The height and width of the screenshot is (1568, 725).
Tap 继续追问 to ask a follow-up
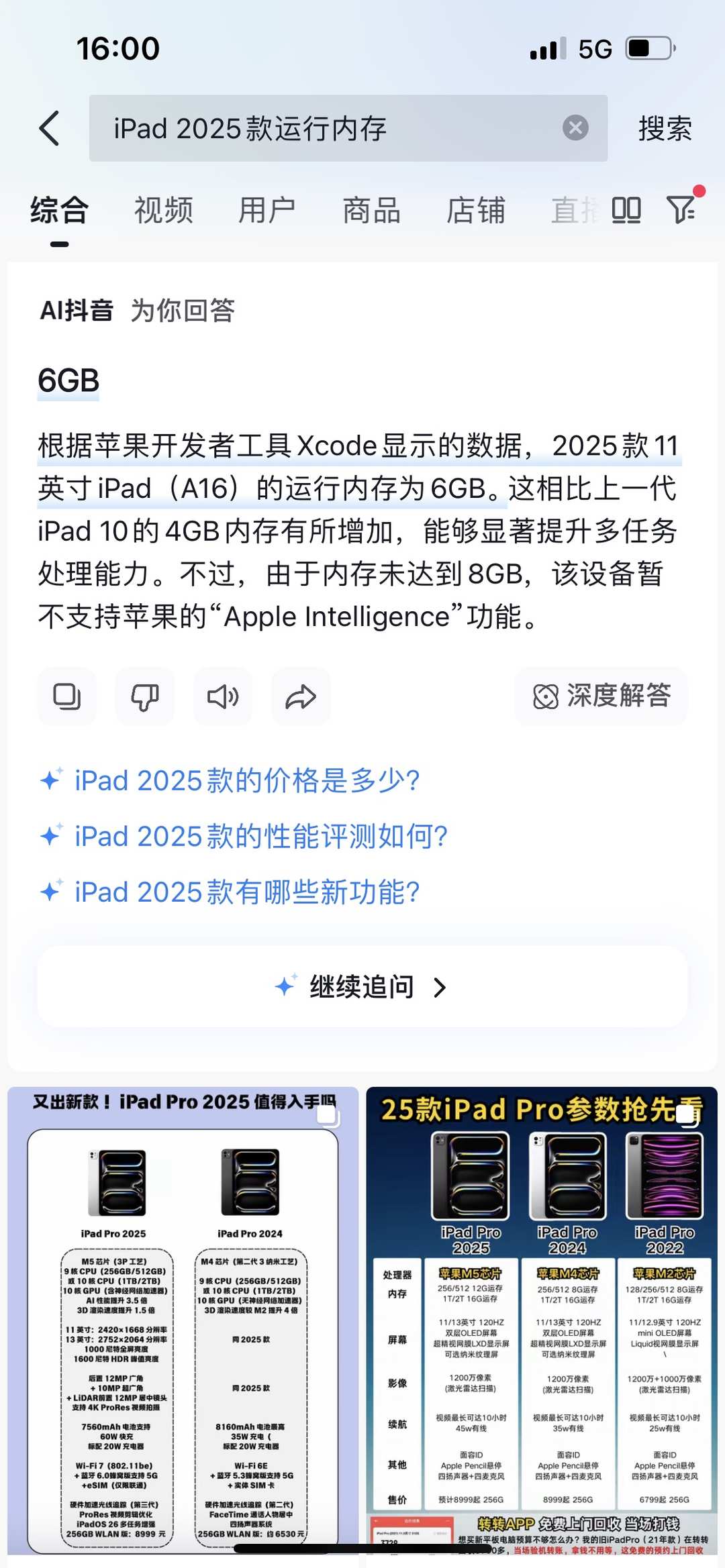[362, 986]
